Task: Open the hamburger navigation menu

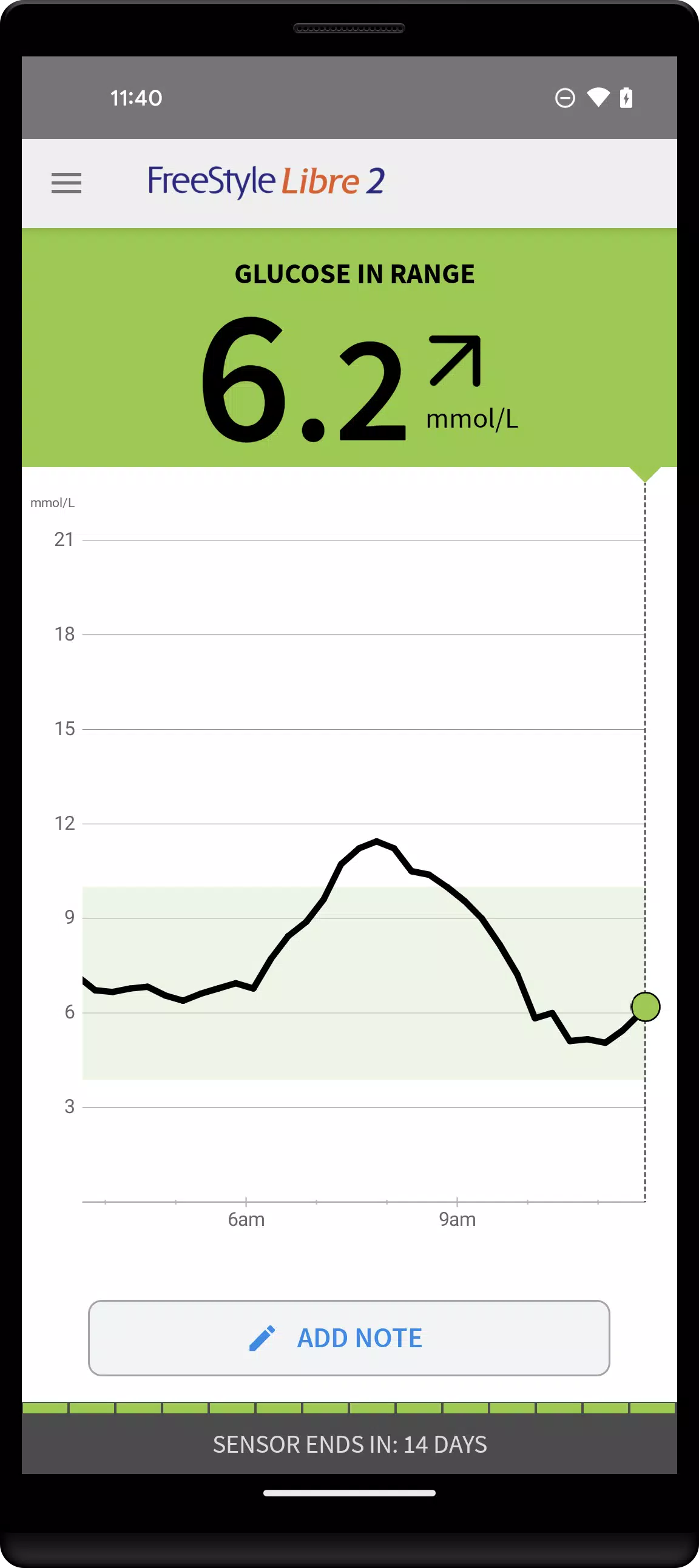Action: point(66,183)
